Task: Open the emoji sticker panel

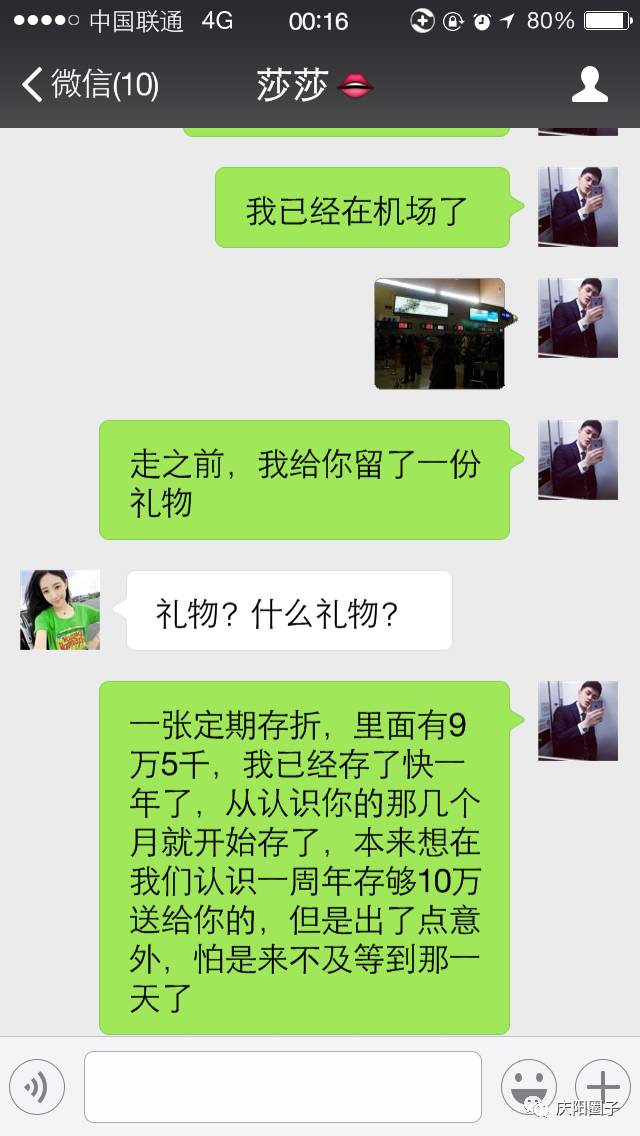Action: tap(528, 1087)
